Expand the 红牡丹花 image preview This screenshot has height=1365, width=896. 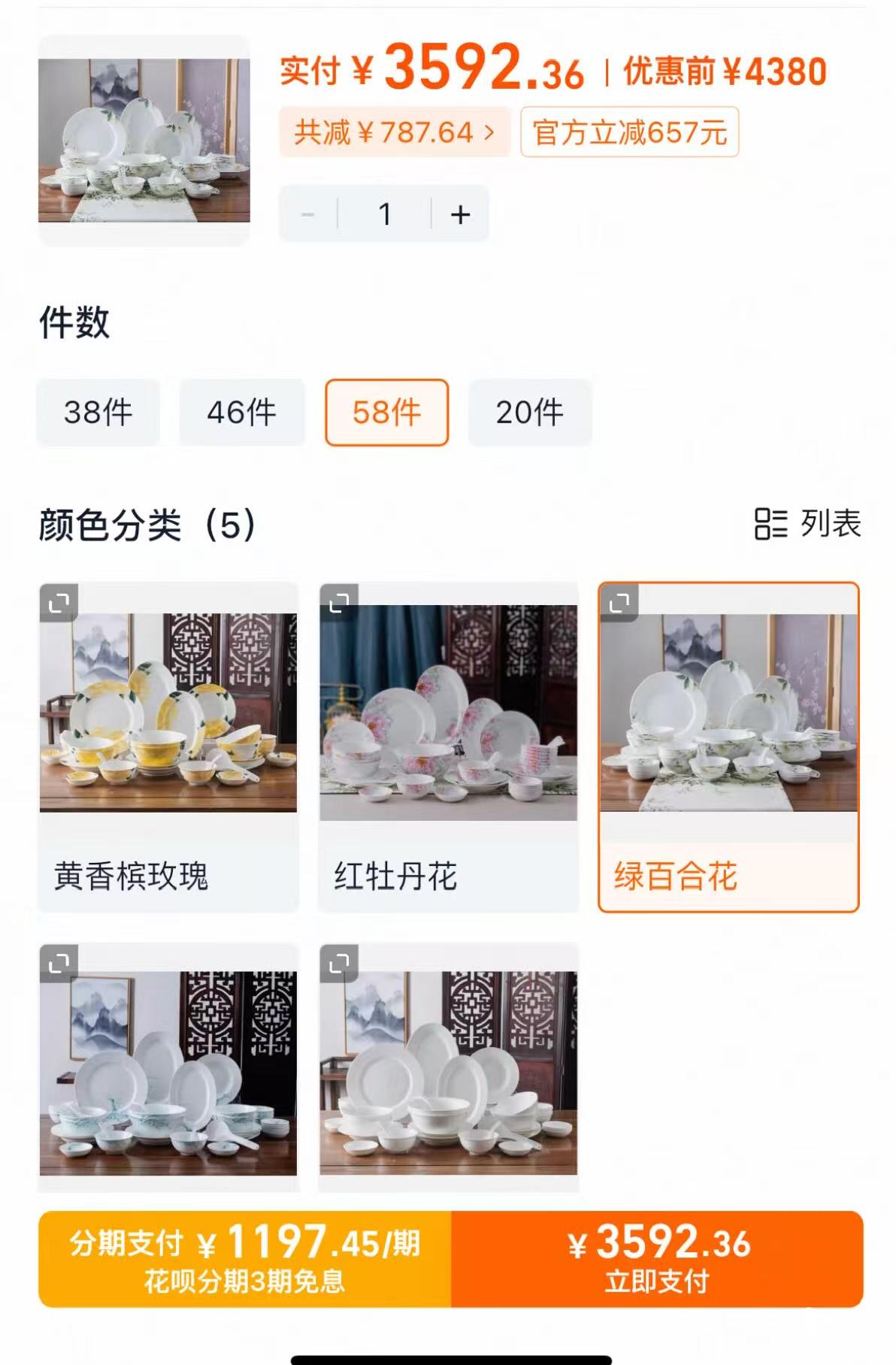click(339, 603)
